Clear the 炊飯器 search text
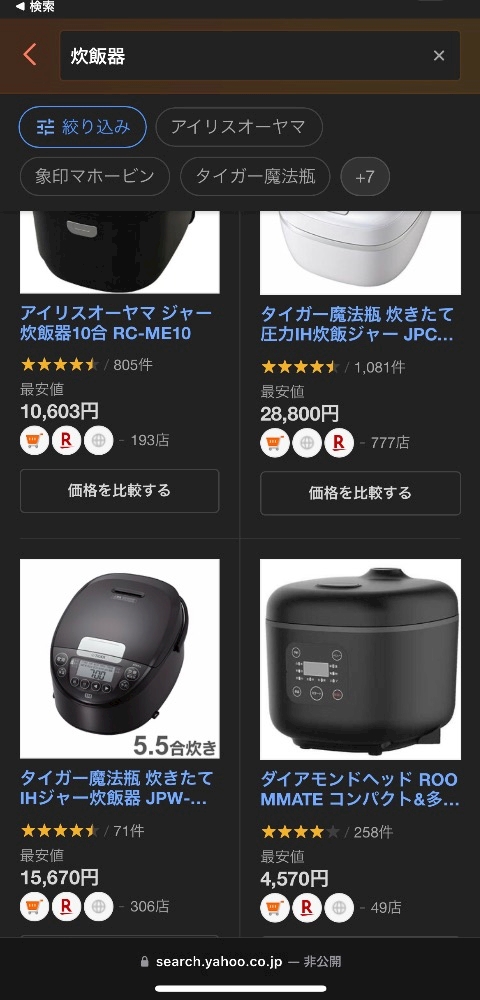The image size is (480, 1000). (x=439, y=55)
